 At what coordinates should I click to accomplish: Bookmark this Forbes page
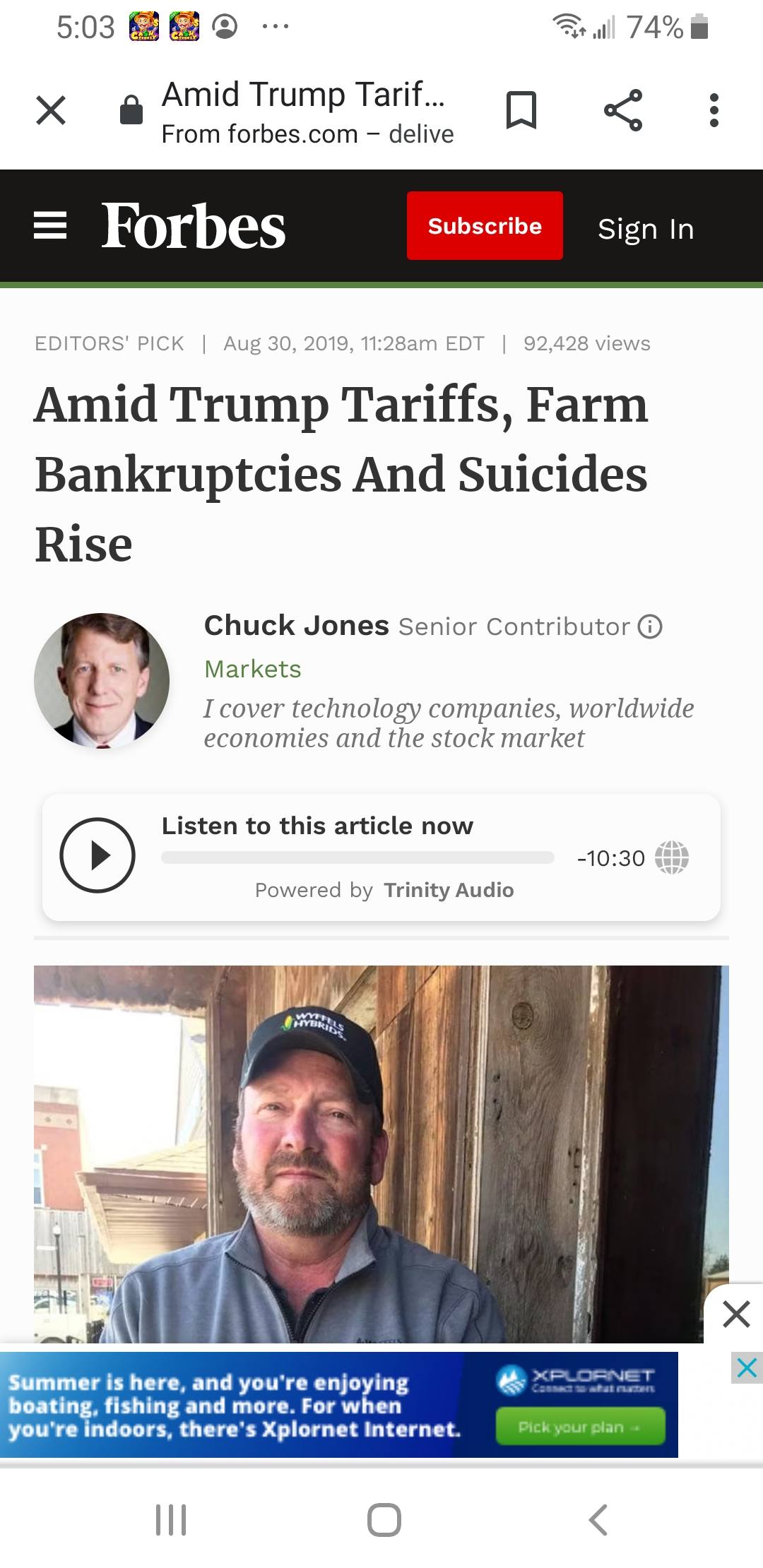tap(521, 110)
